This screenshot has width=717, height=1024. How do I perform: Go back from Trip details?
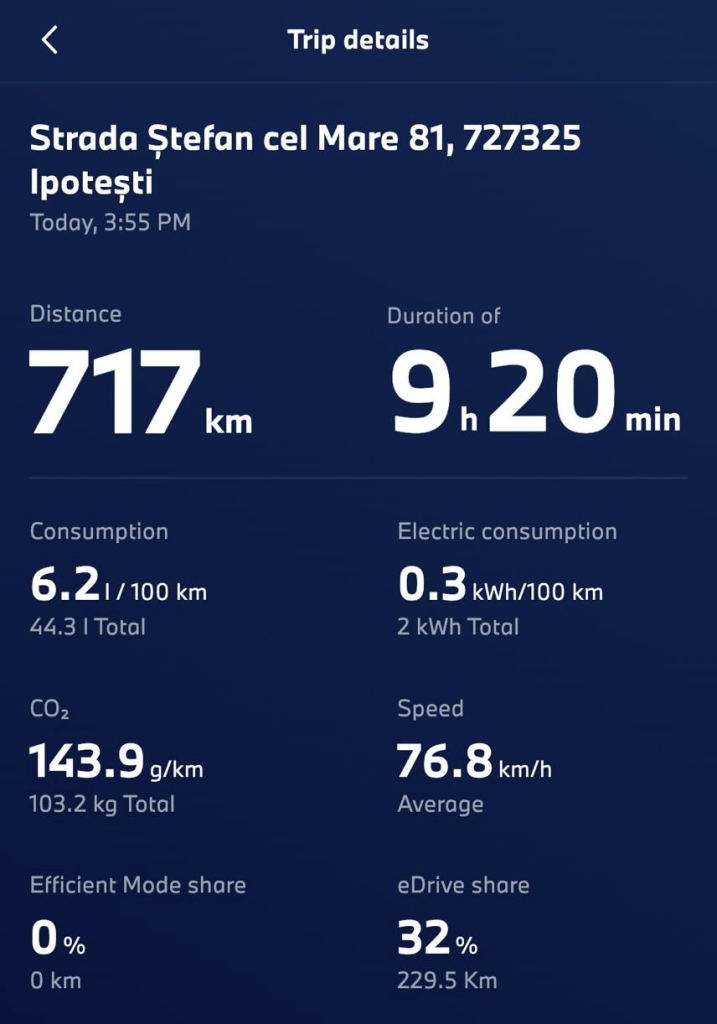50,40
